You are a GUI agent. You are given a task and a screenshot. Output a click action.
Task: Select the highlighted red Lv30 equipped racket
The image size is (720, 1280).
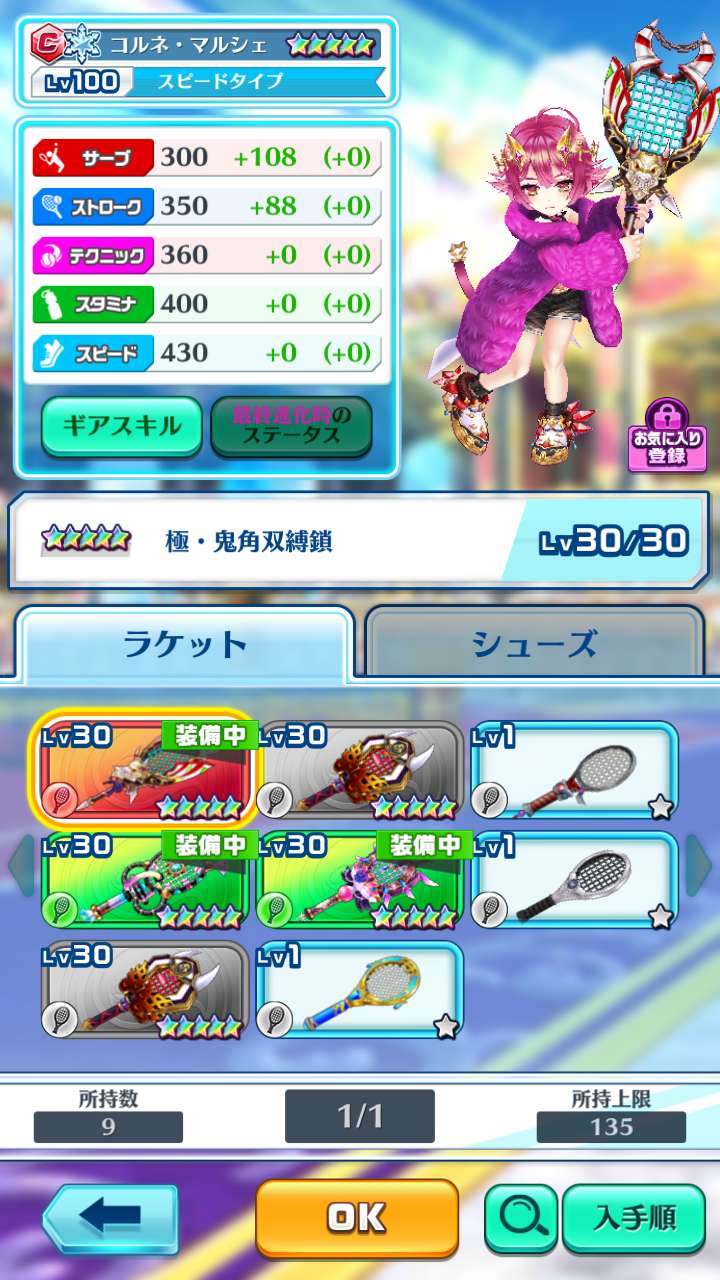[146, 769]
